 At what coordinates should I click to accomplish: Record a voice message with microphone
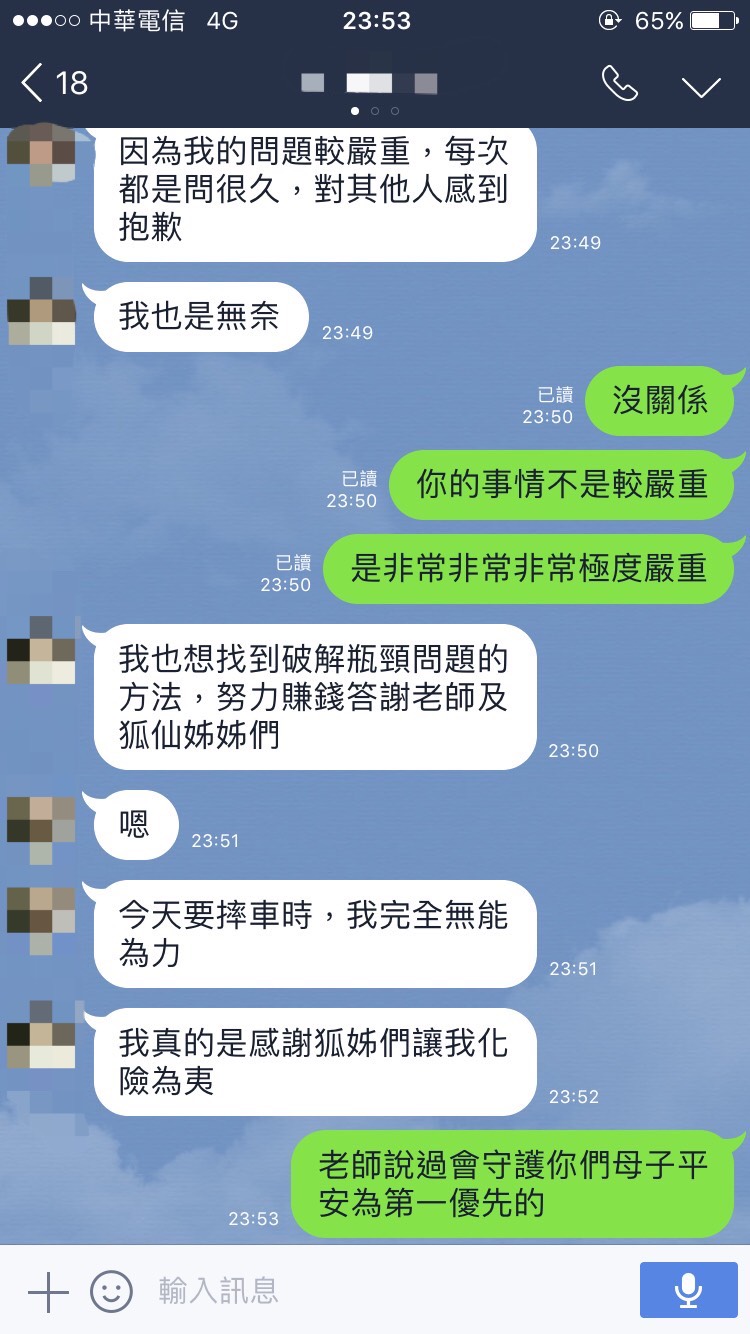click(x=687, y=1291)
